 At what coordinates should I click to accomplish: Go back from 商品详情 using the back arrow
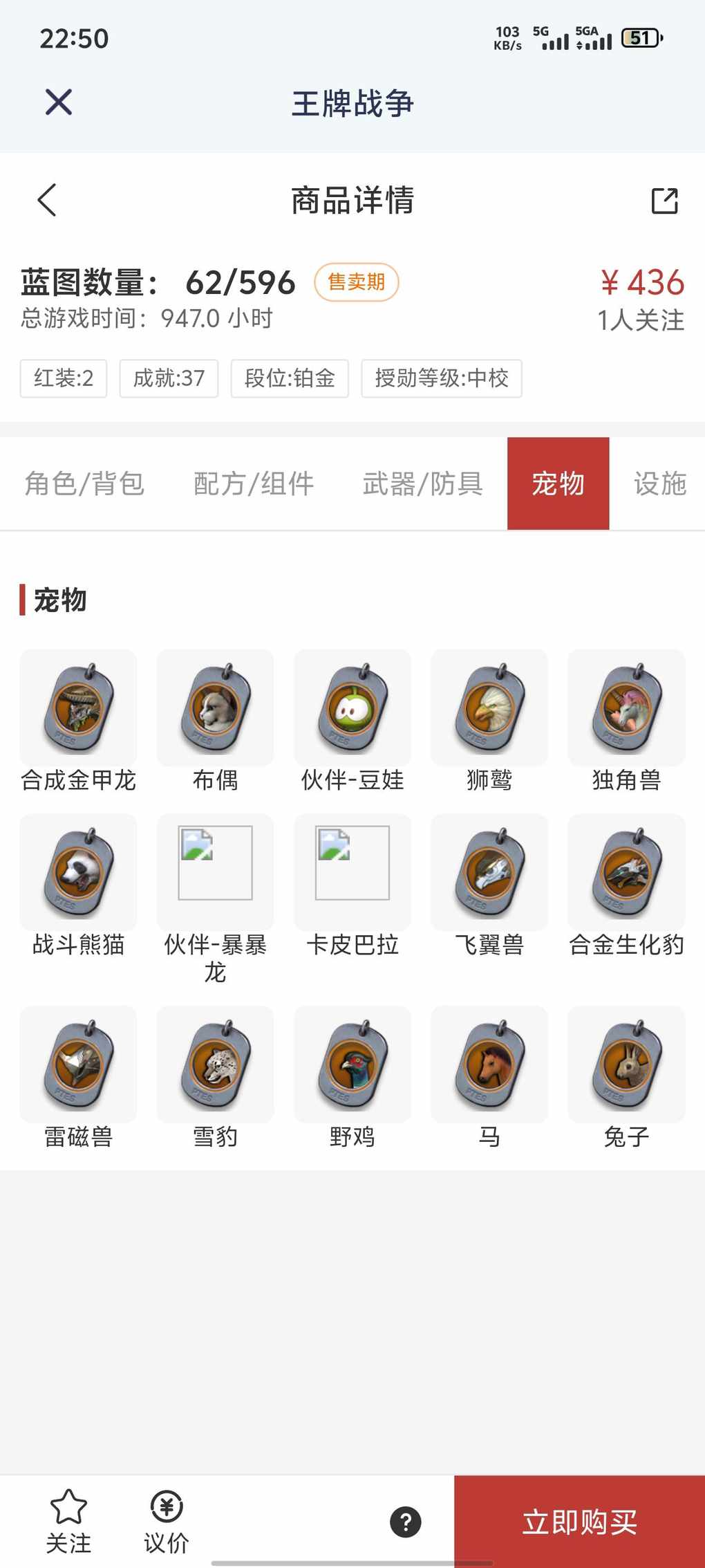tap(47, 201)
